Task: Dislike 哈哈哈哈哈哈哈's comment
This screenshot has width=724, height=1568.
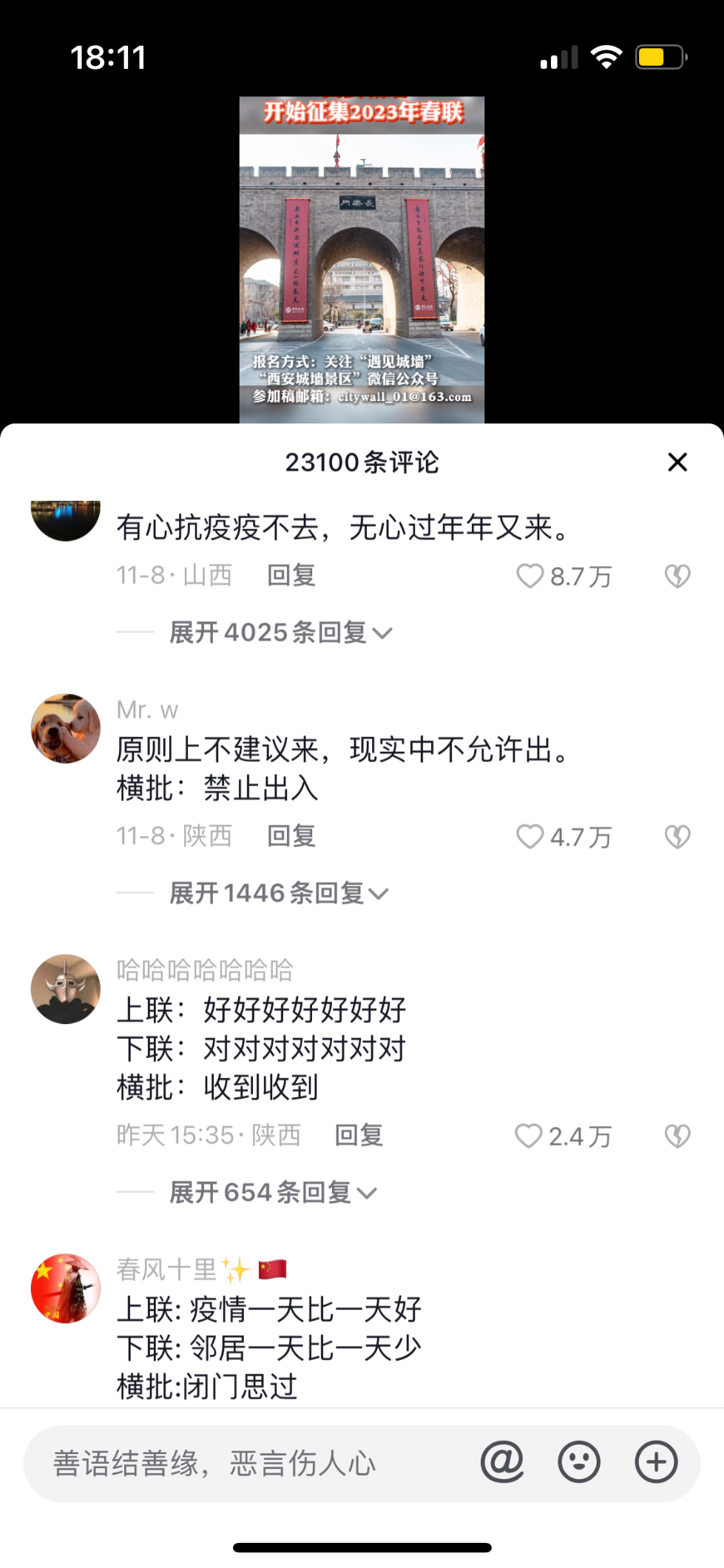Action: (x=677, y=1136)
